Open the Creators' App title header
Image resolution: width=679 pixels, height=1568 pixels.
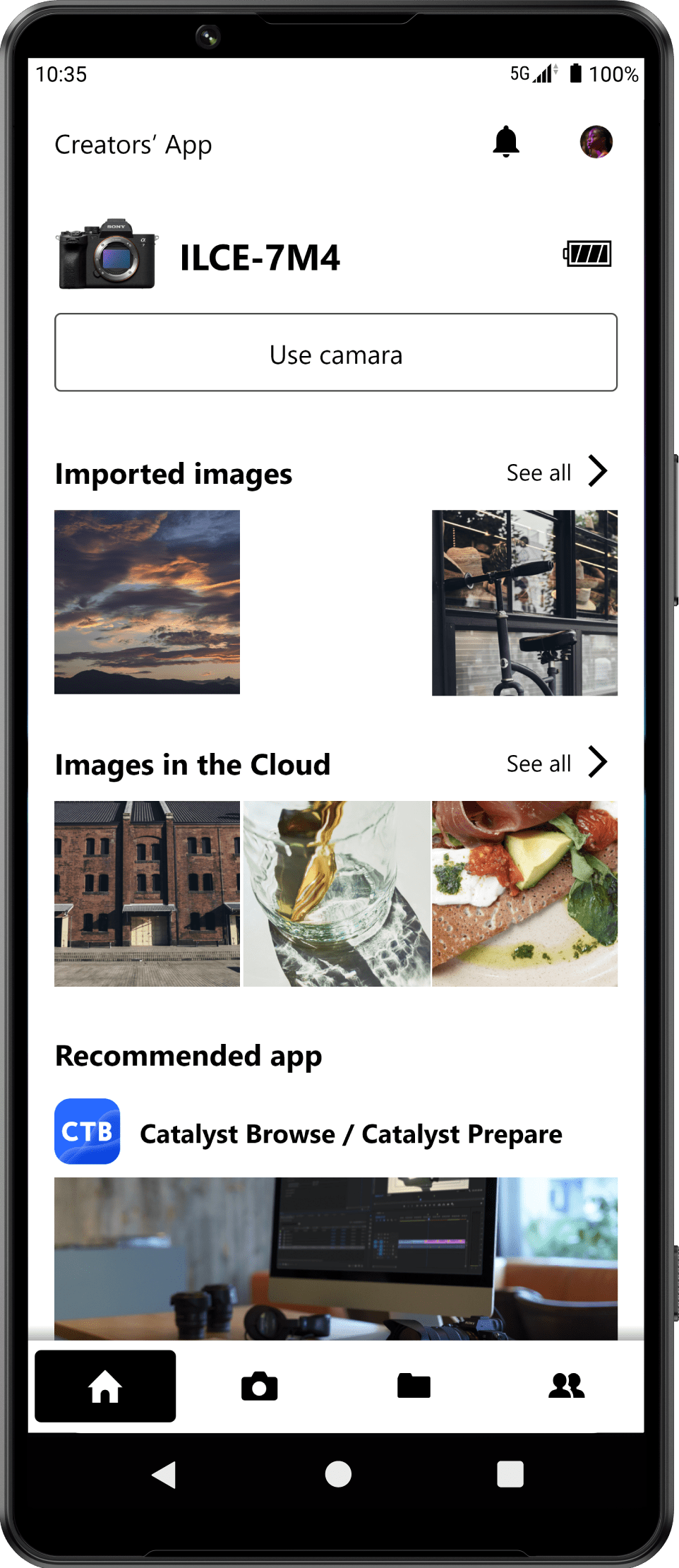click(x=133, y=144)
